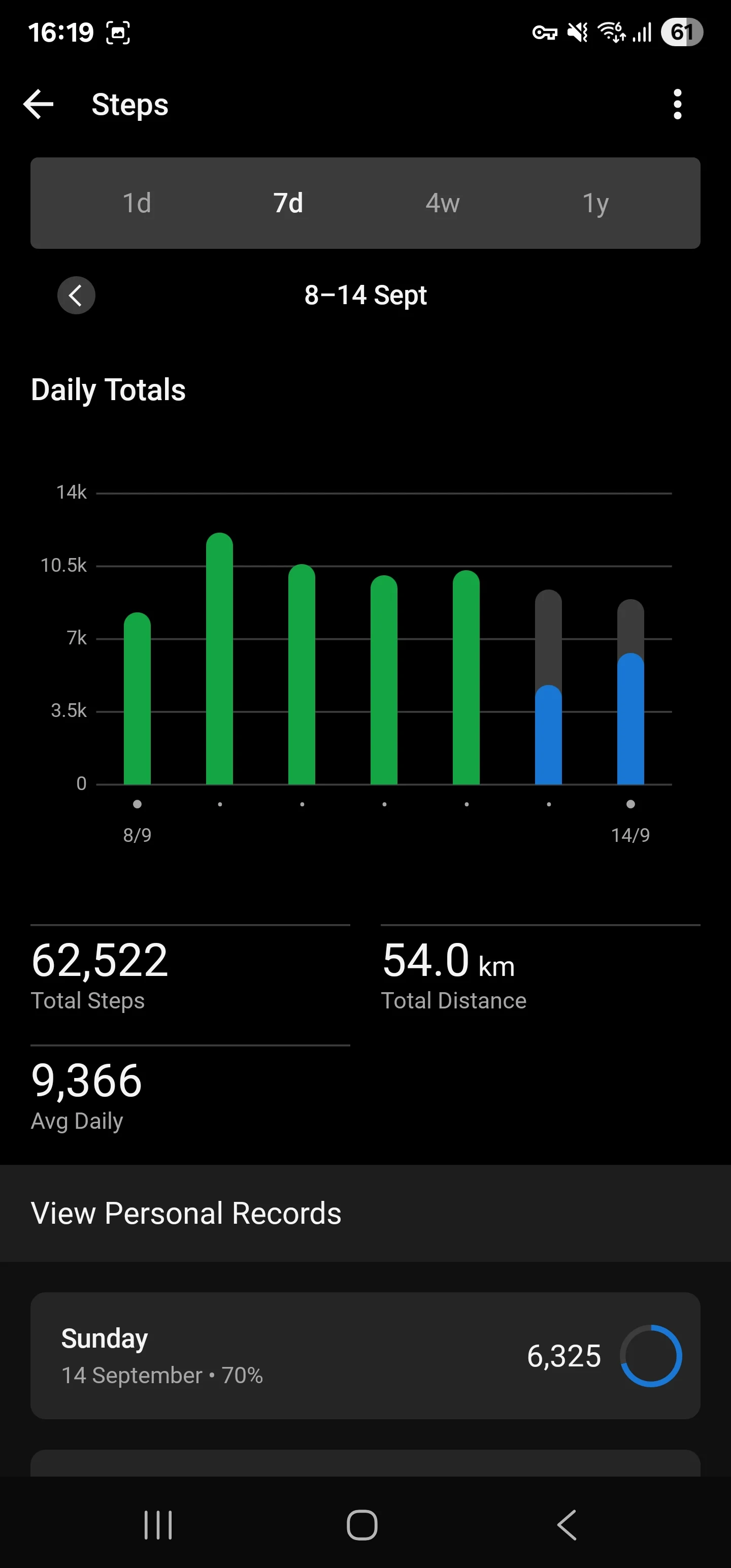Screen dimensions: 731x1568
Task: Go back from the Steps screen
Action: point(39,104)
